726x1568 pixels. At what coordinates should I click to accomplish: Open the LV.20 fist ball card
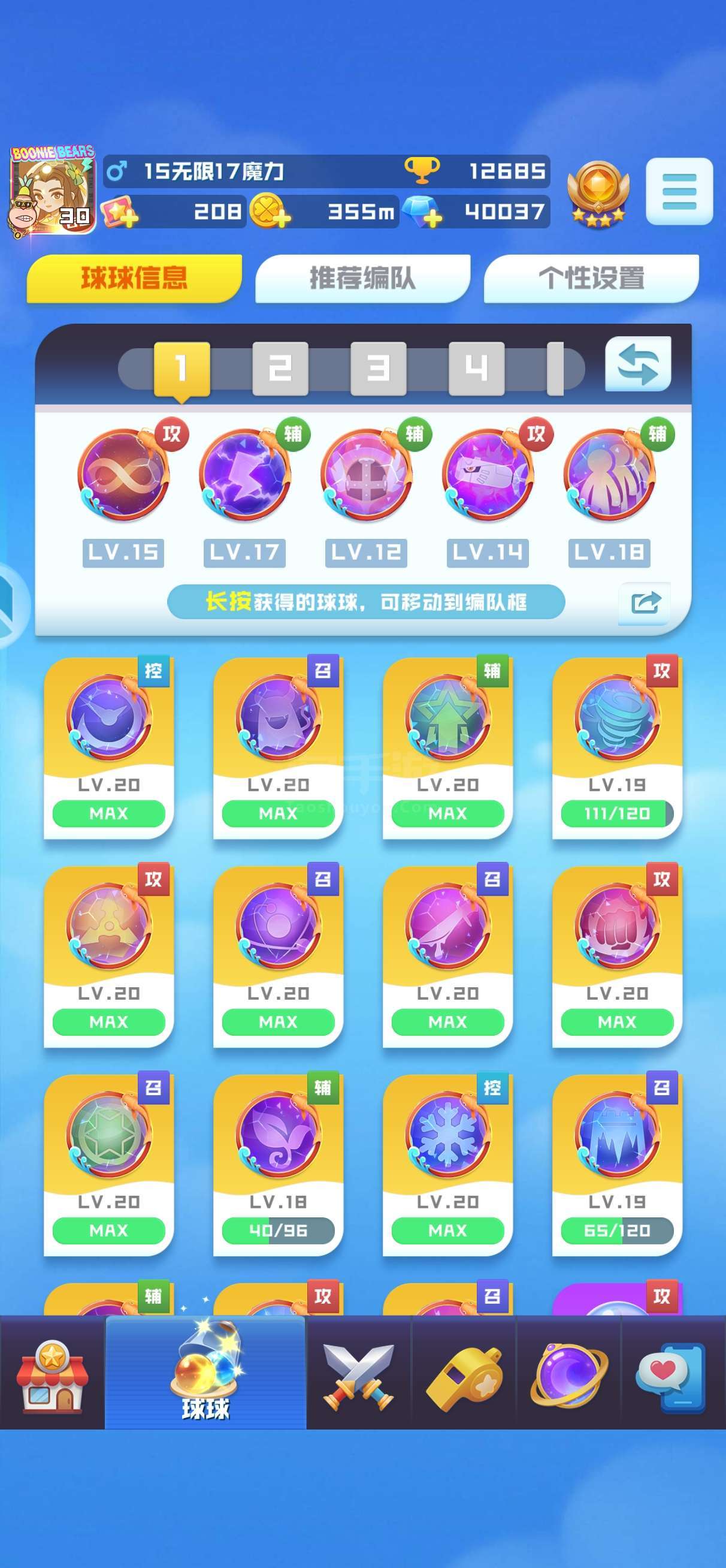click(617, 956)
